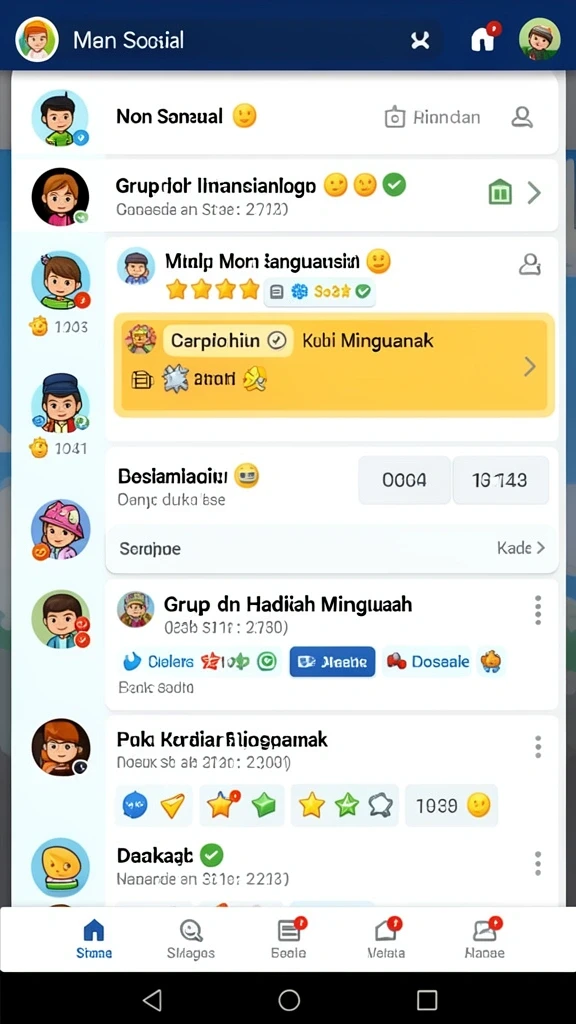Switch to the Veleta tab
The height and width of the screenshot is (1024, 576).
(385, 939)
